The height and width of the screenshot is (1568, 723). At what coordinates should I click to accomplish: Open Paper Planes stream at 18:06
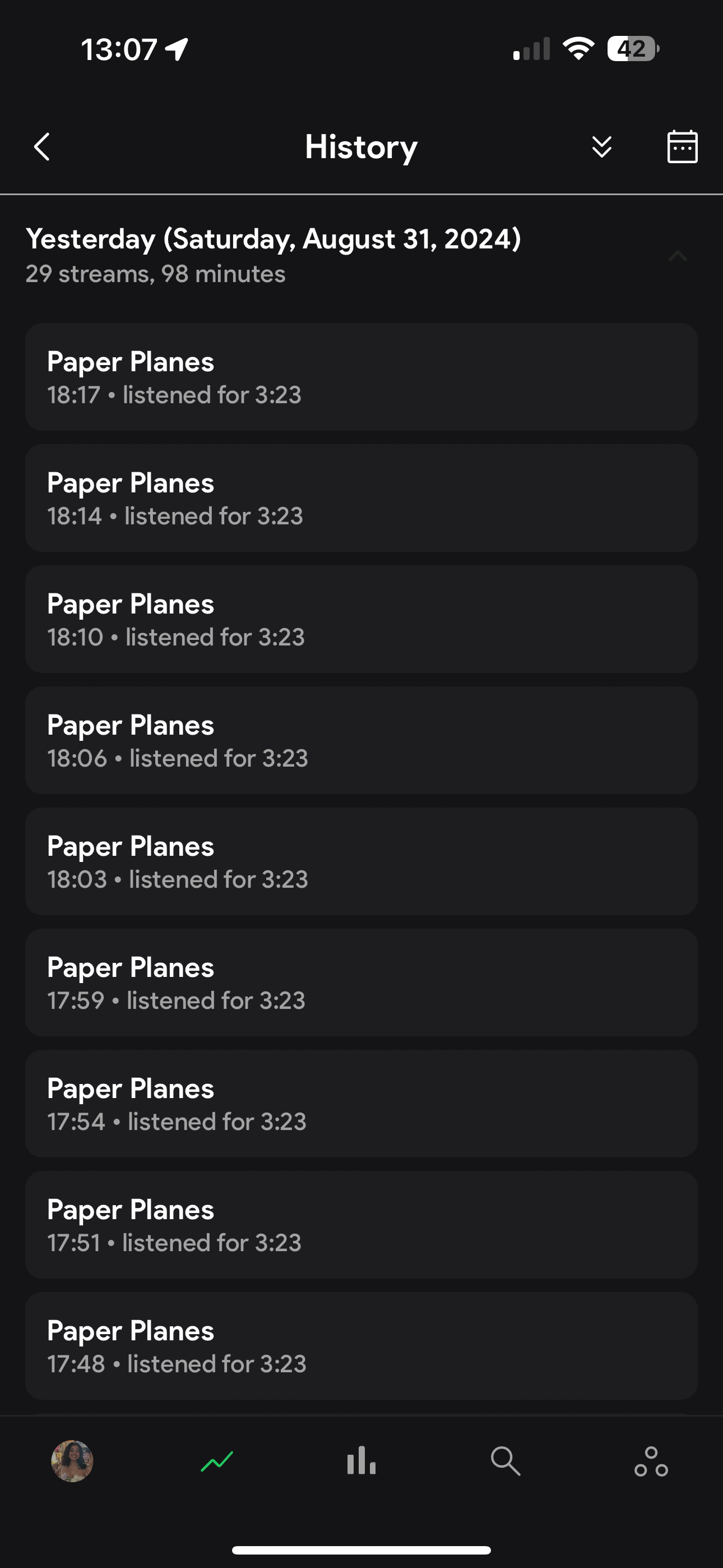pos(361,740)
